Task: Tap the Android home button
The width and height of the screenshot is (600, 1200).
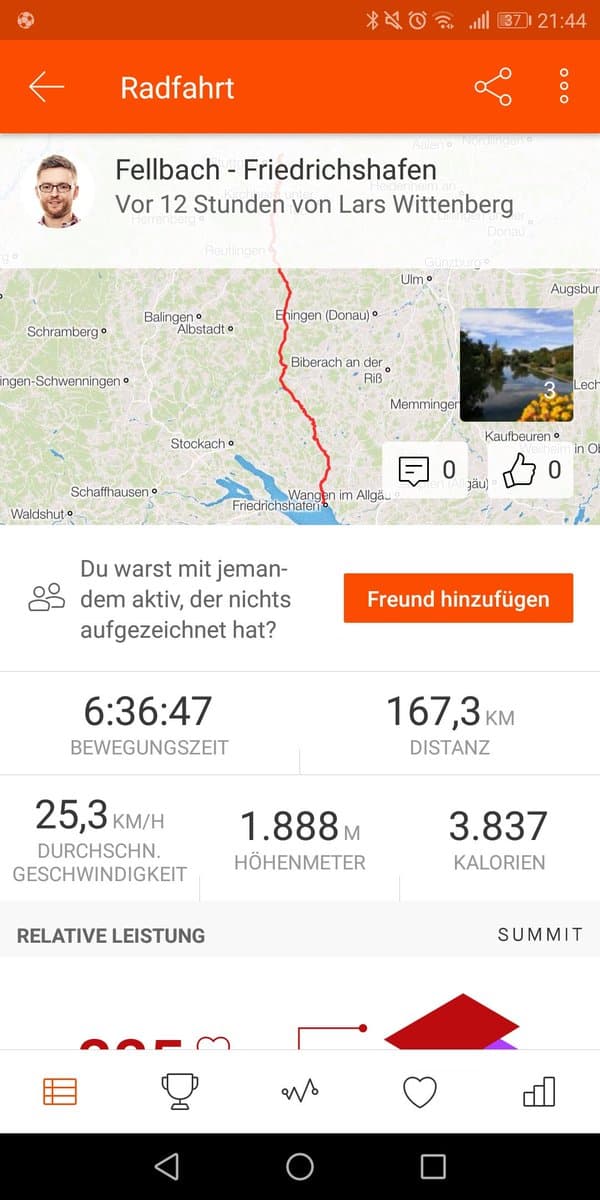Action: click(x=300, y=1166)
